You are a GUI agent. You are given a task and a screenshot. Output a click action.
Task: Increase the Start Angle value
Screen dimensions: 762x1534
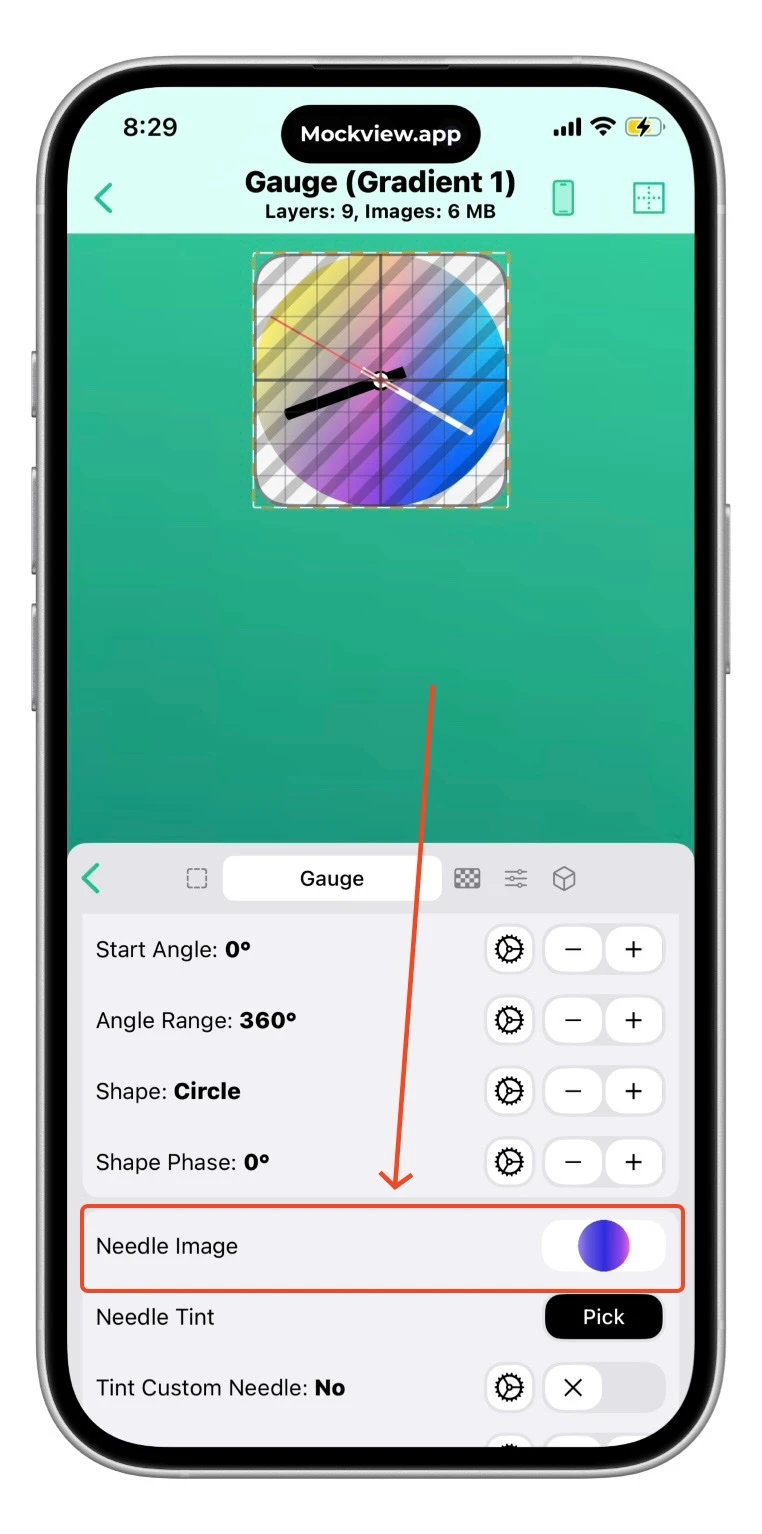tap(633, 950)
